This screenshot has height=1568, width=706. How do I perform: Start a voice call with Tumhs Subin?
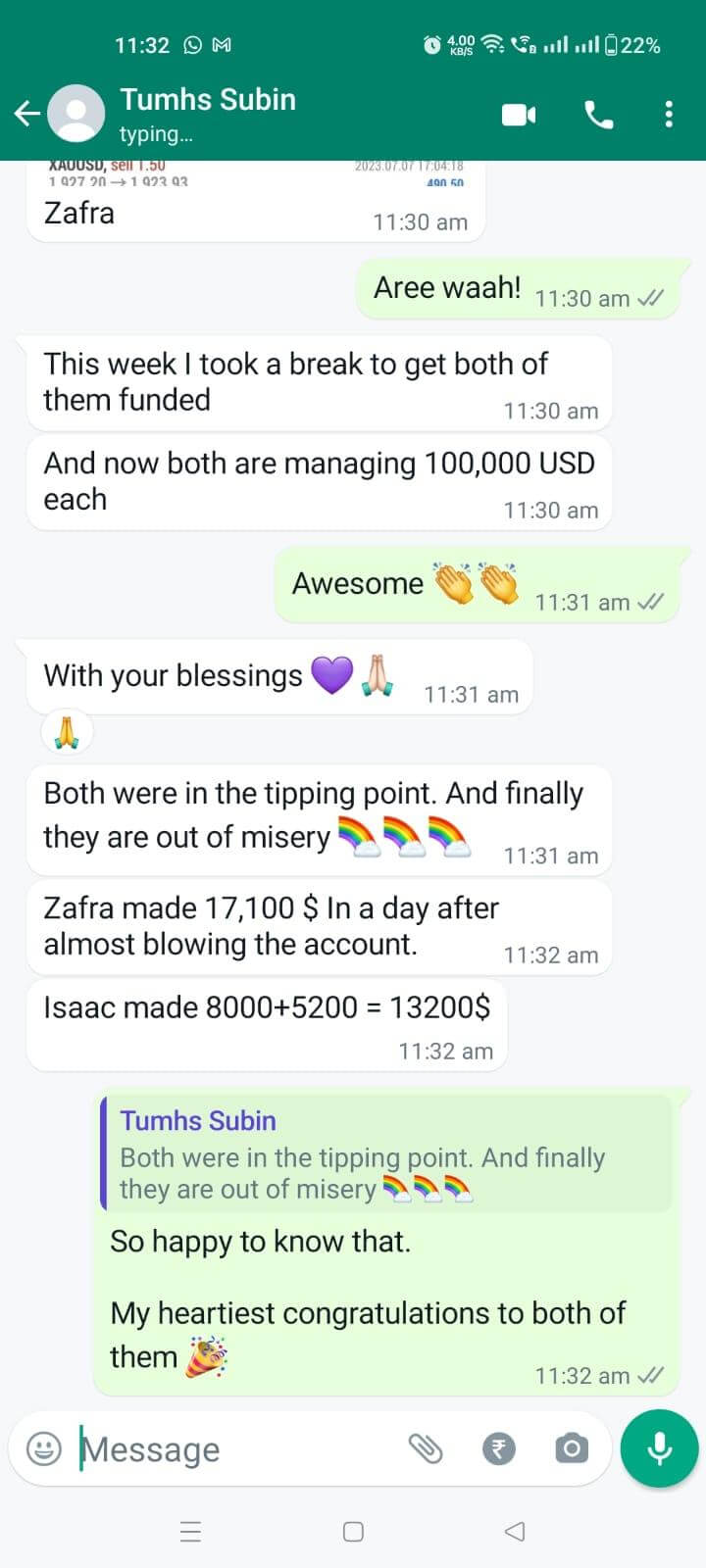(x=598, y=115)
